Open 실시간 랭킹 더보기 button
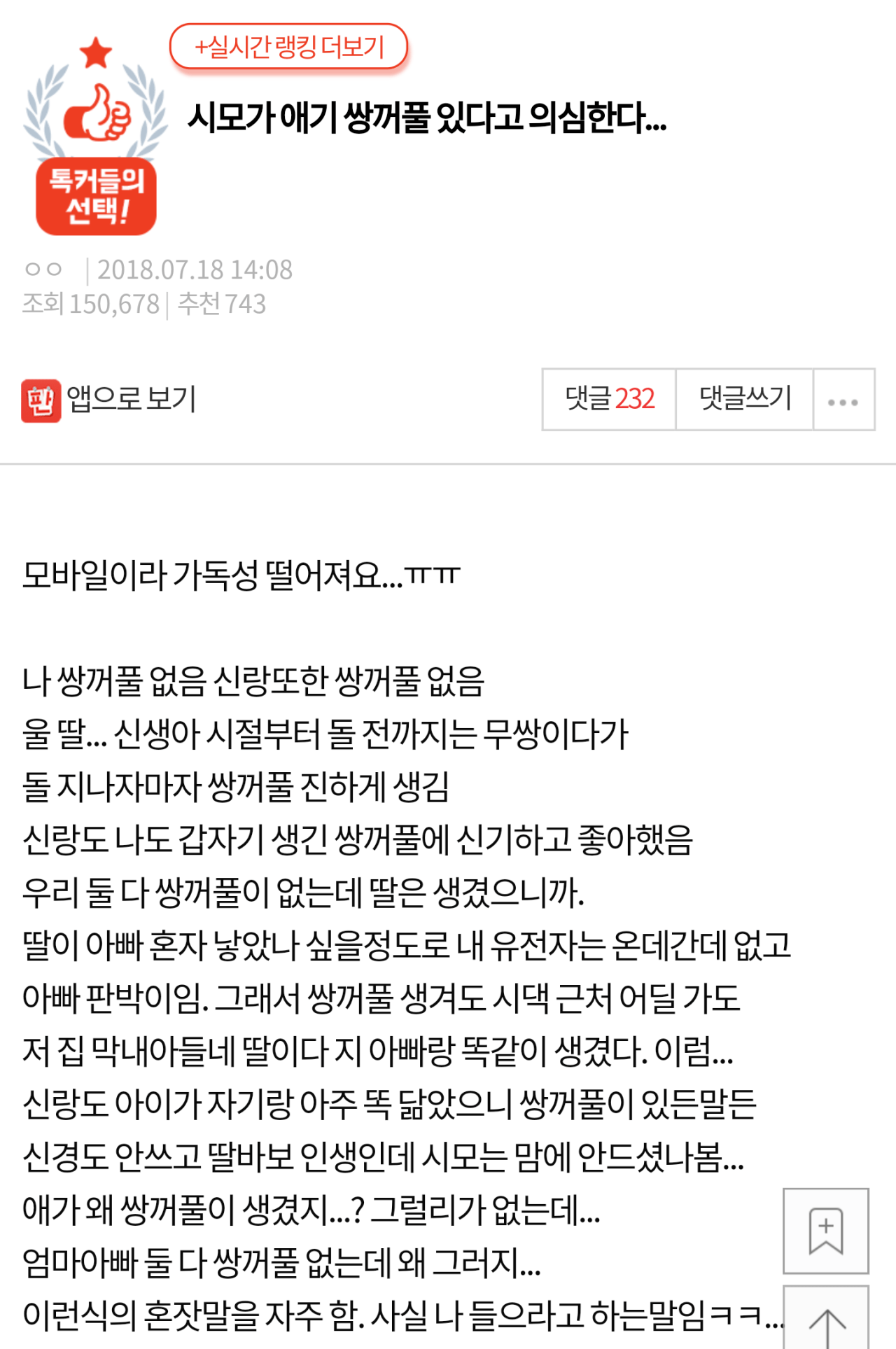 click(x=288, y=47)
